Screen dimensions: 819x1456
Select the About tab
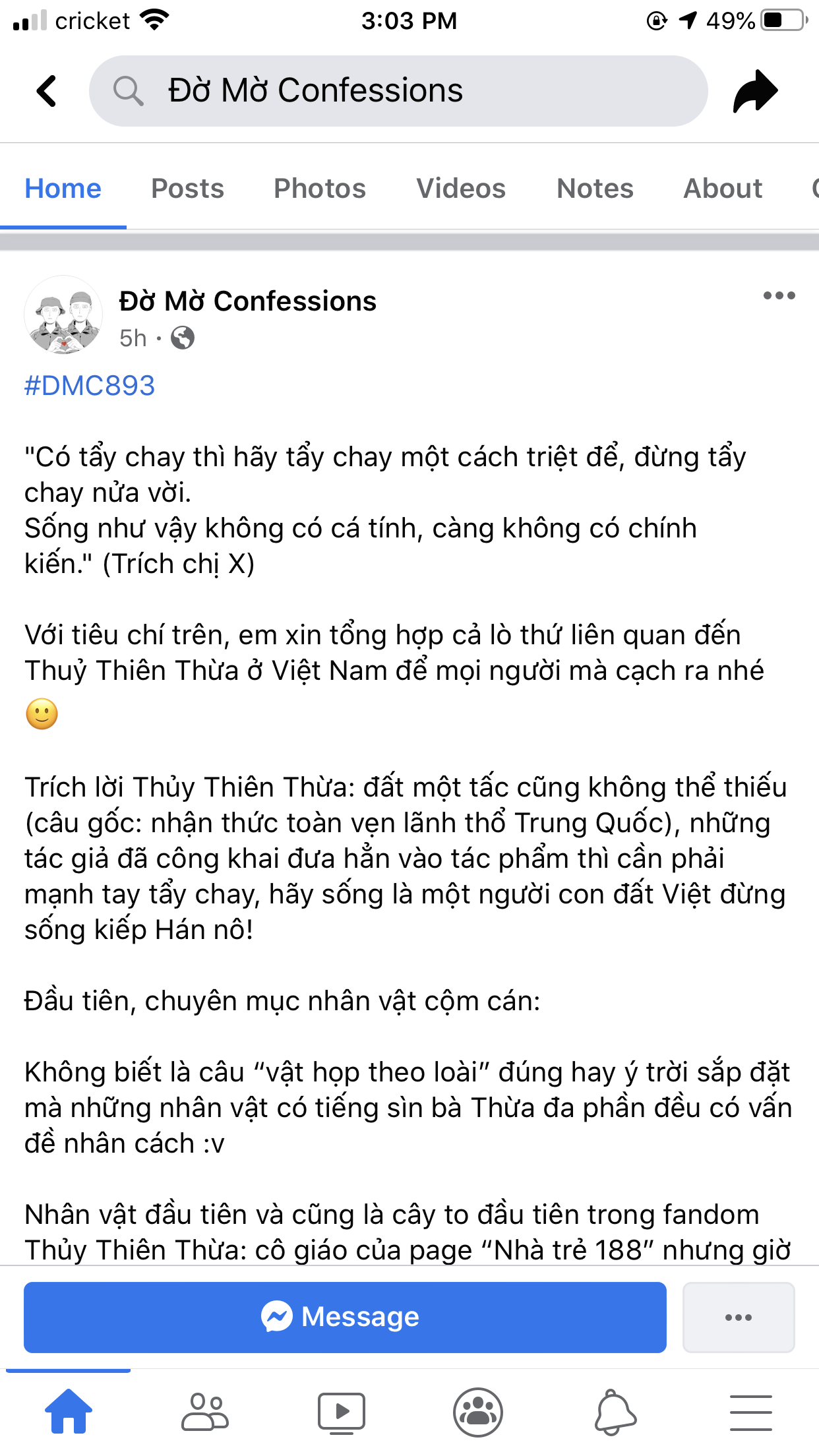(723, 189)
